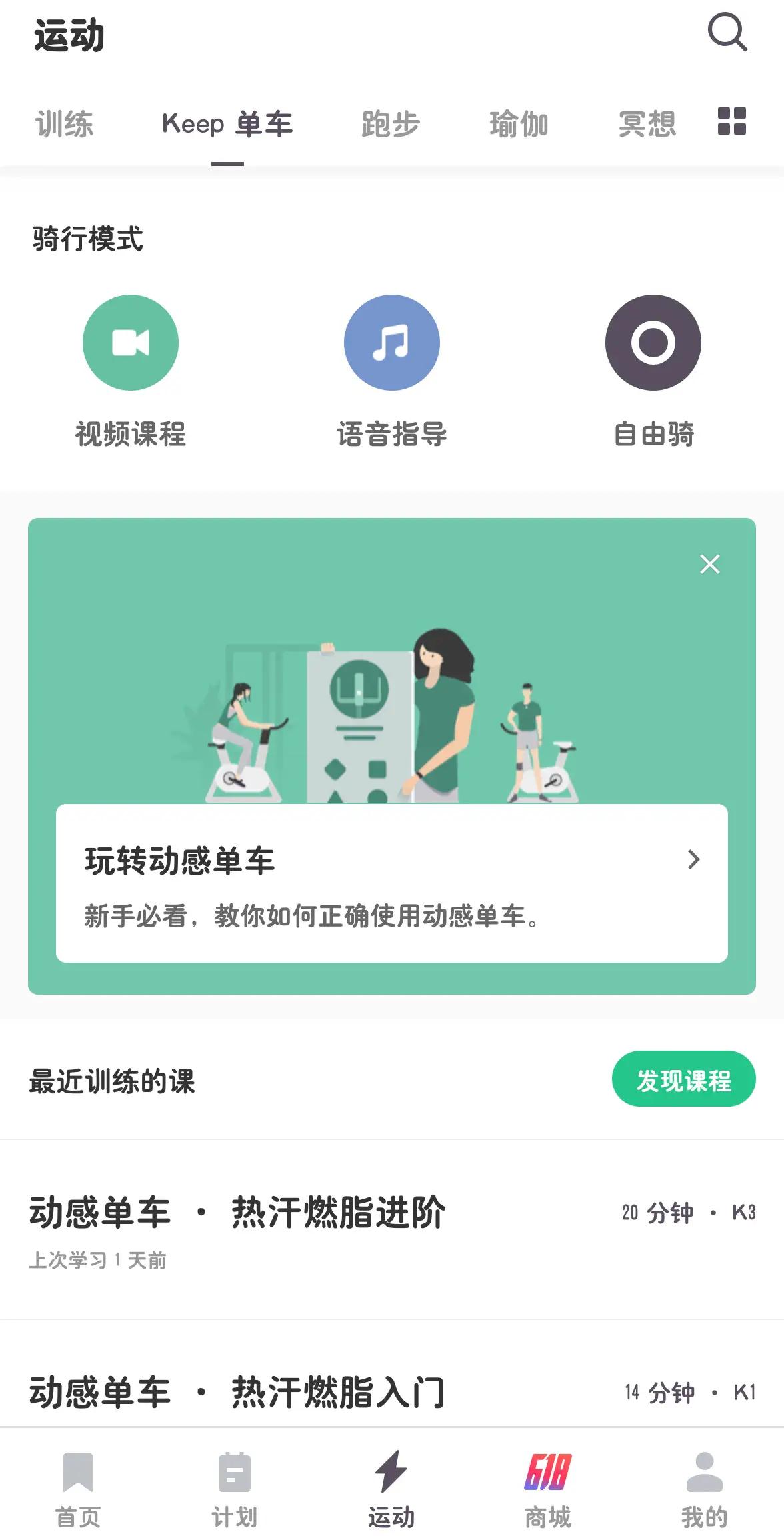Tap the banner illustration of cyclists
Image resolution: width=784 pixels, height=1540 pixels.
tap(392, 720)
